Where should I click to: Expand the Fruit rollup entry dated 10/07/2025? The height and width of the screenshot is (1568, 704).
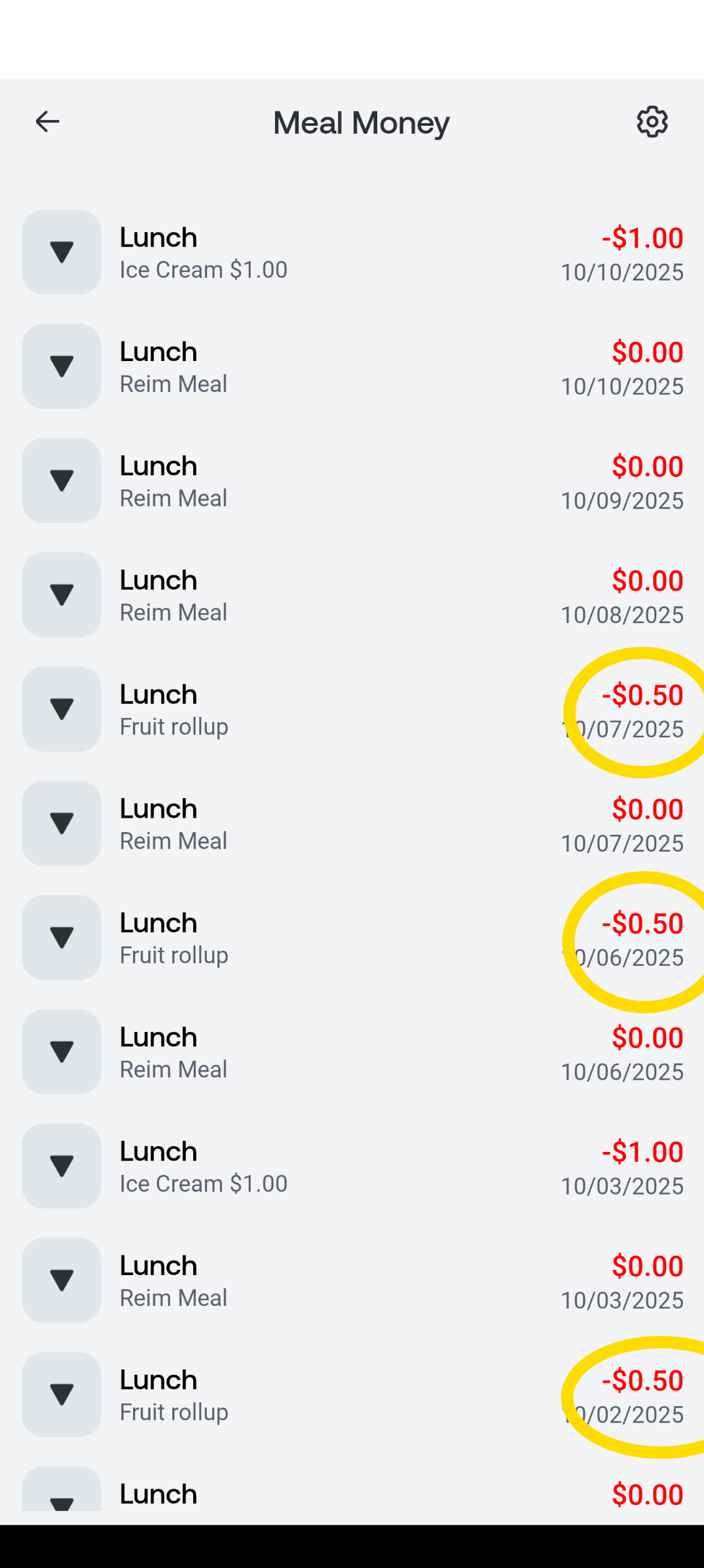tap(62, 709)
